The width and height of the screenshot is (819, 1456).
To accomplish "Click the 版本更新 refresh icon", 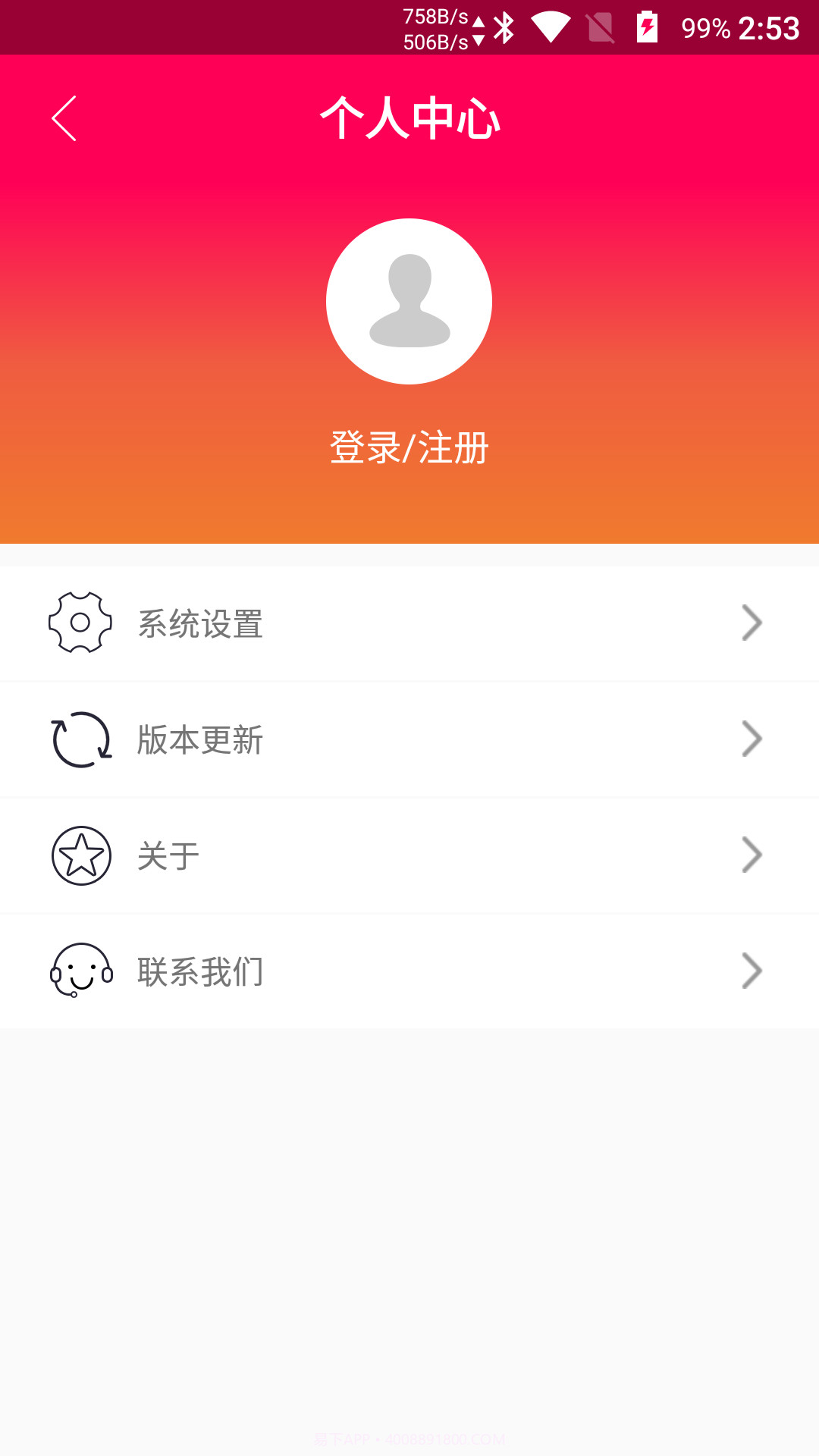I will [x=80, y=739].
